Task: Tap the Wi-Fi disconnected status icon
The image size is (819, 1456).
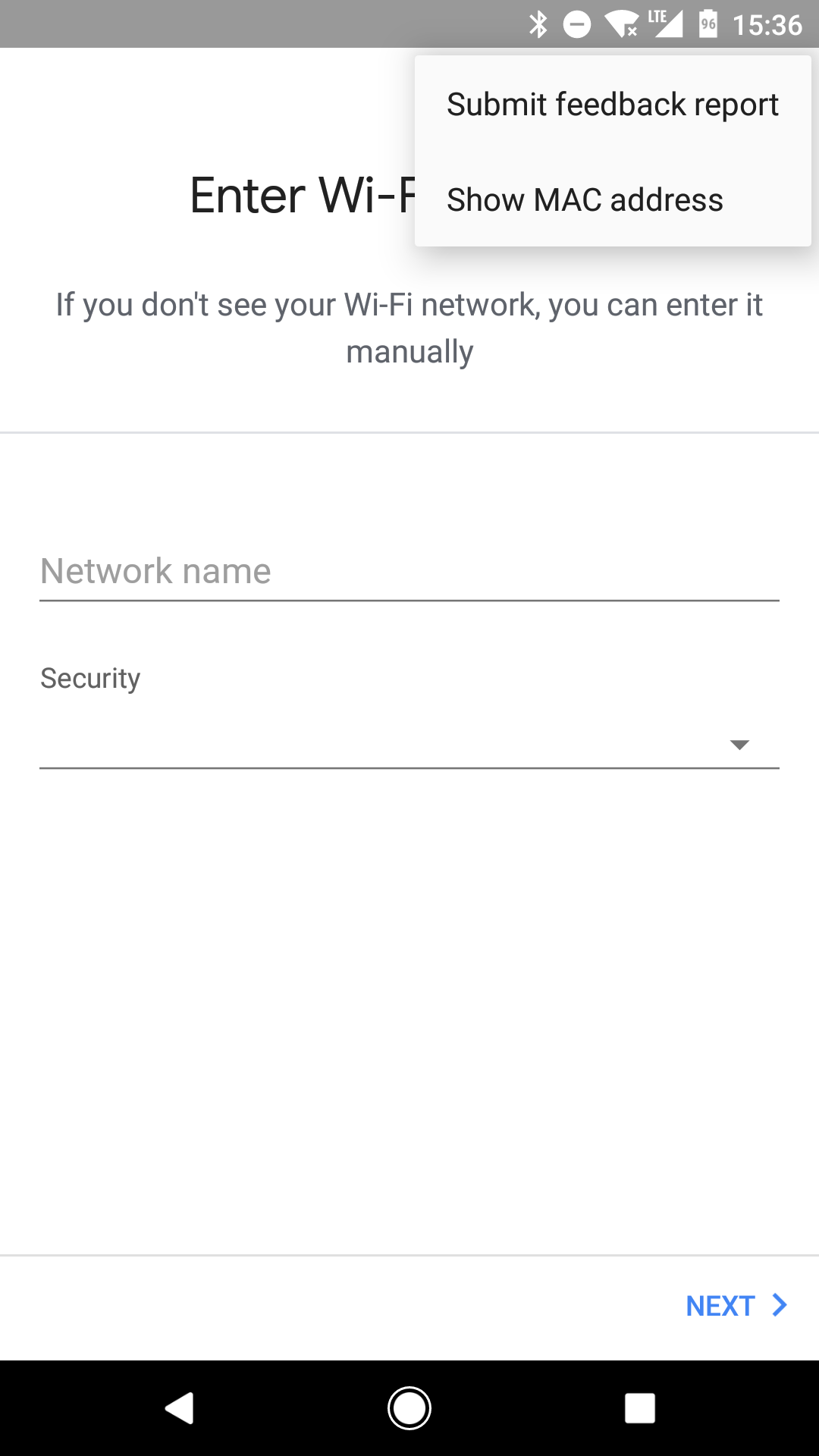Action: (620, 23)
